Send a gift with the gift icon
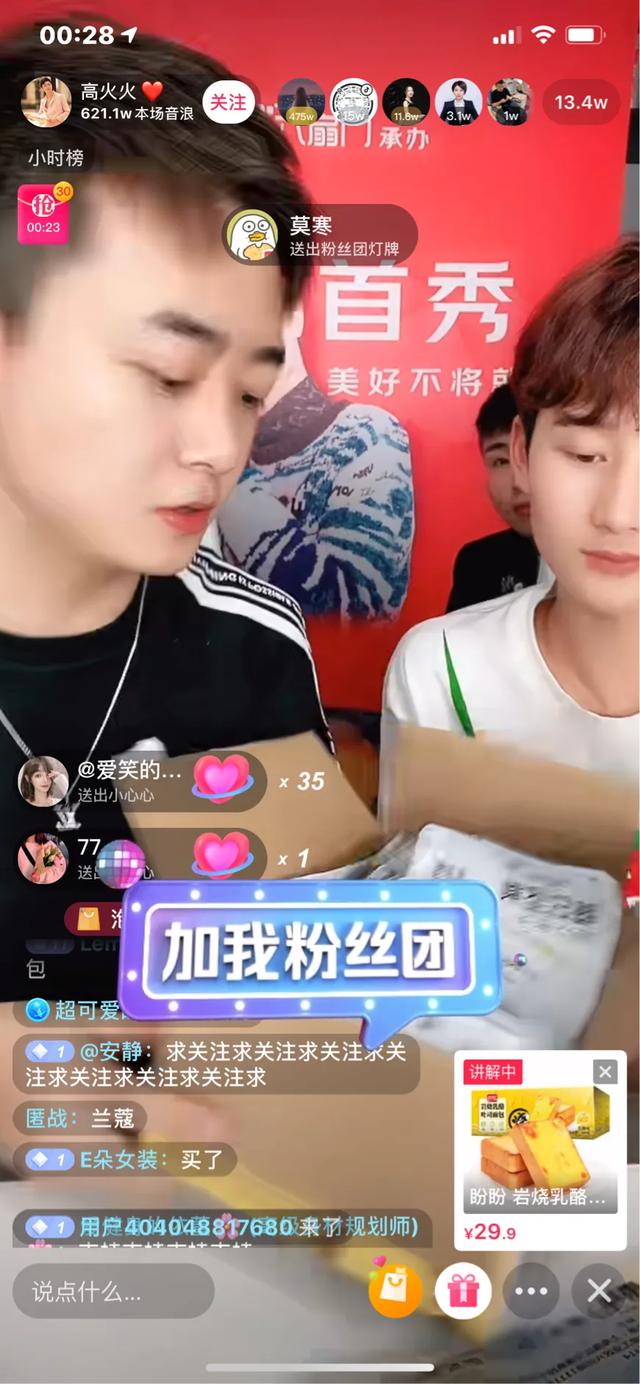This screenshot has height=1384, width=640. [463, 1290]
